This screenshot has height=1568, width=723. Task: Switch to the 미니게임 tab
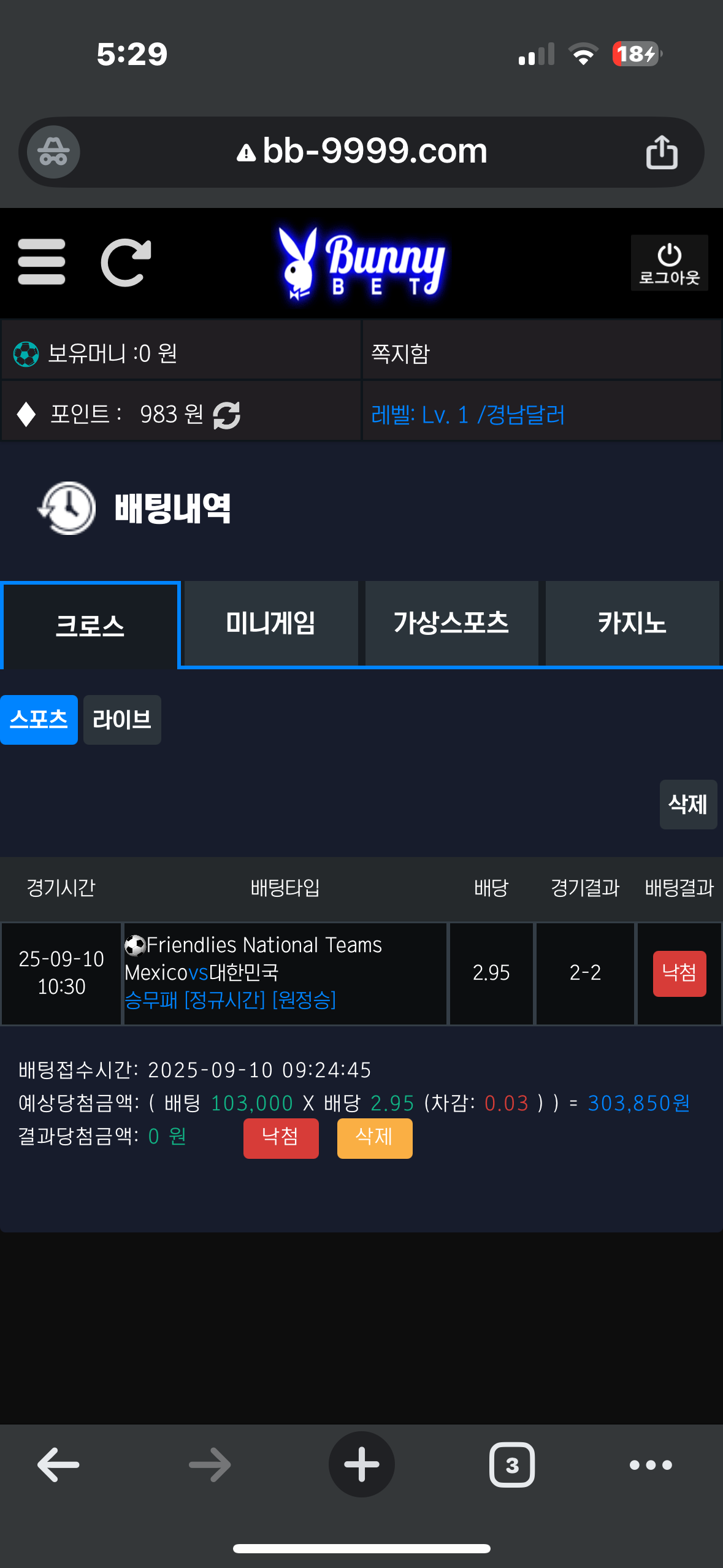[270, 623]
